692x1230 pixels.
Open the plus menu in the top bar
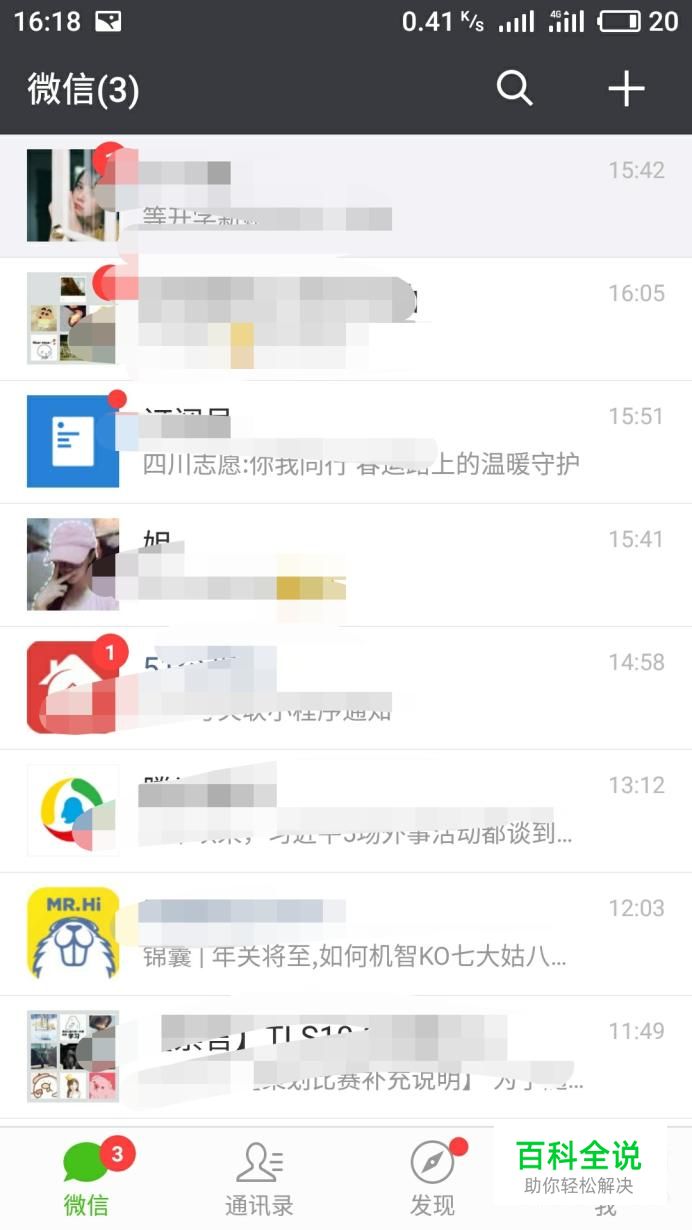coord(627,89)
